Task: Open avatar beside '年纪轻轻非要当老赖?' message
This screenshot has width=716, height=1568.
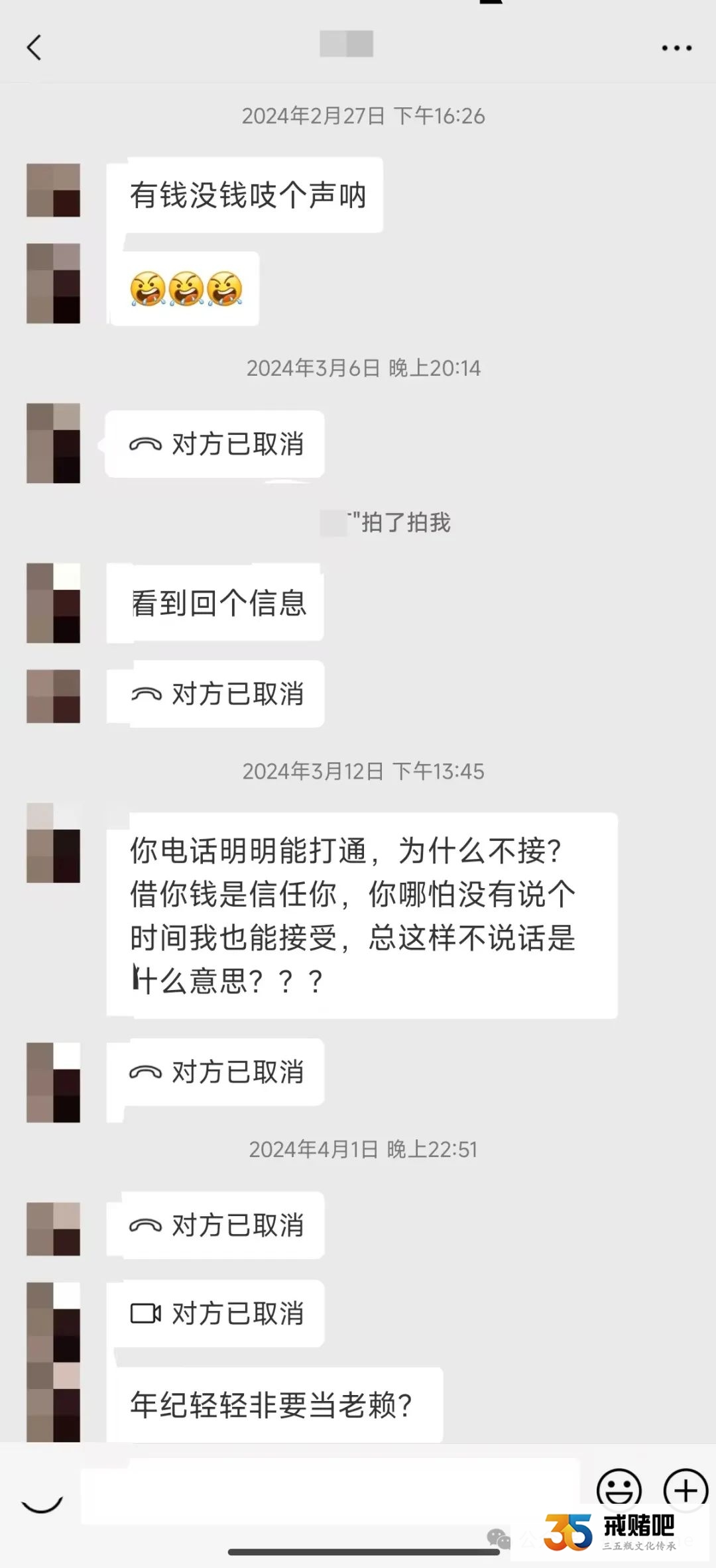Action: click(53, 1402)
